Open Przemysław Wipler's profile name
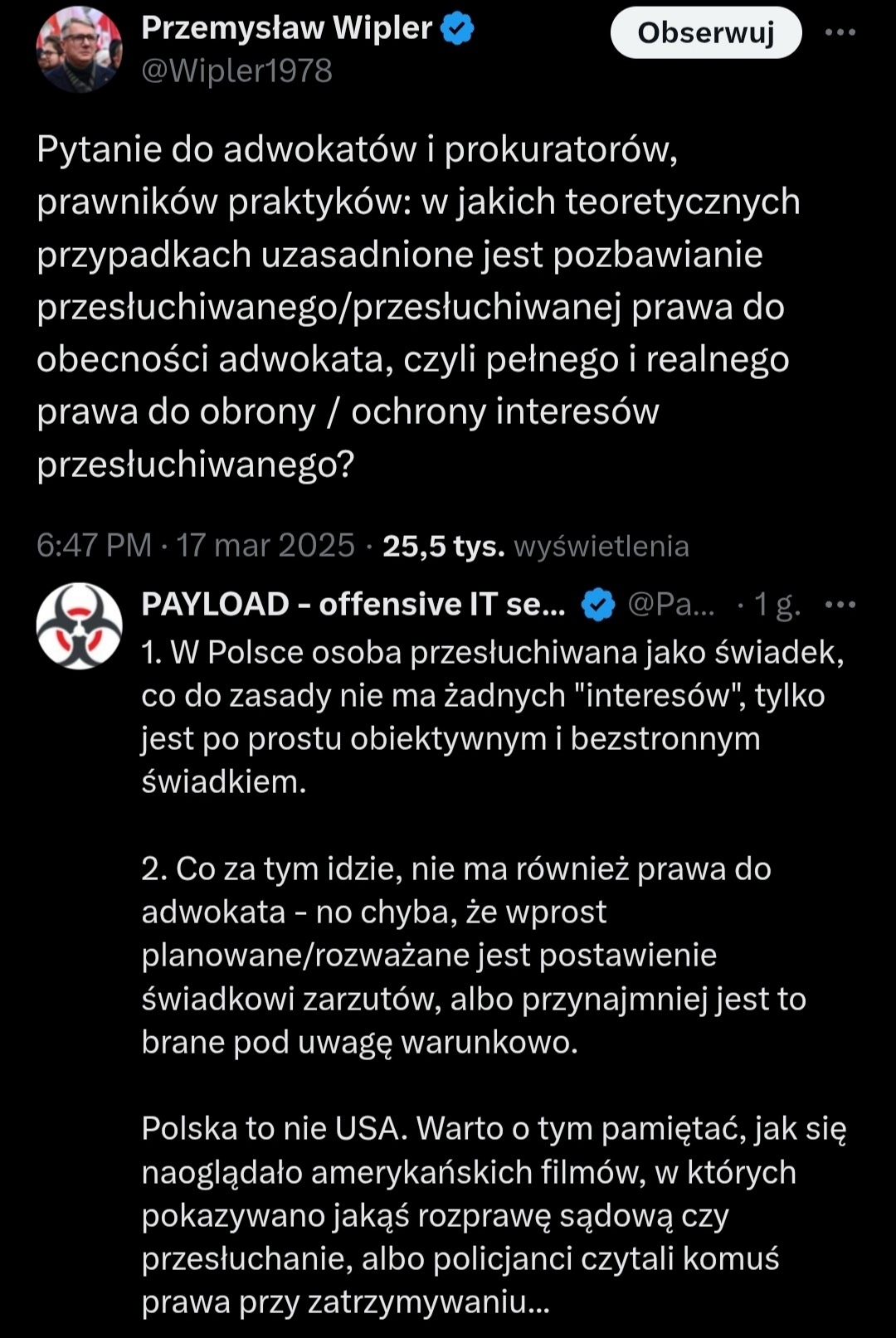 286,28
